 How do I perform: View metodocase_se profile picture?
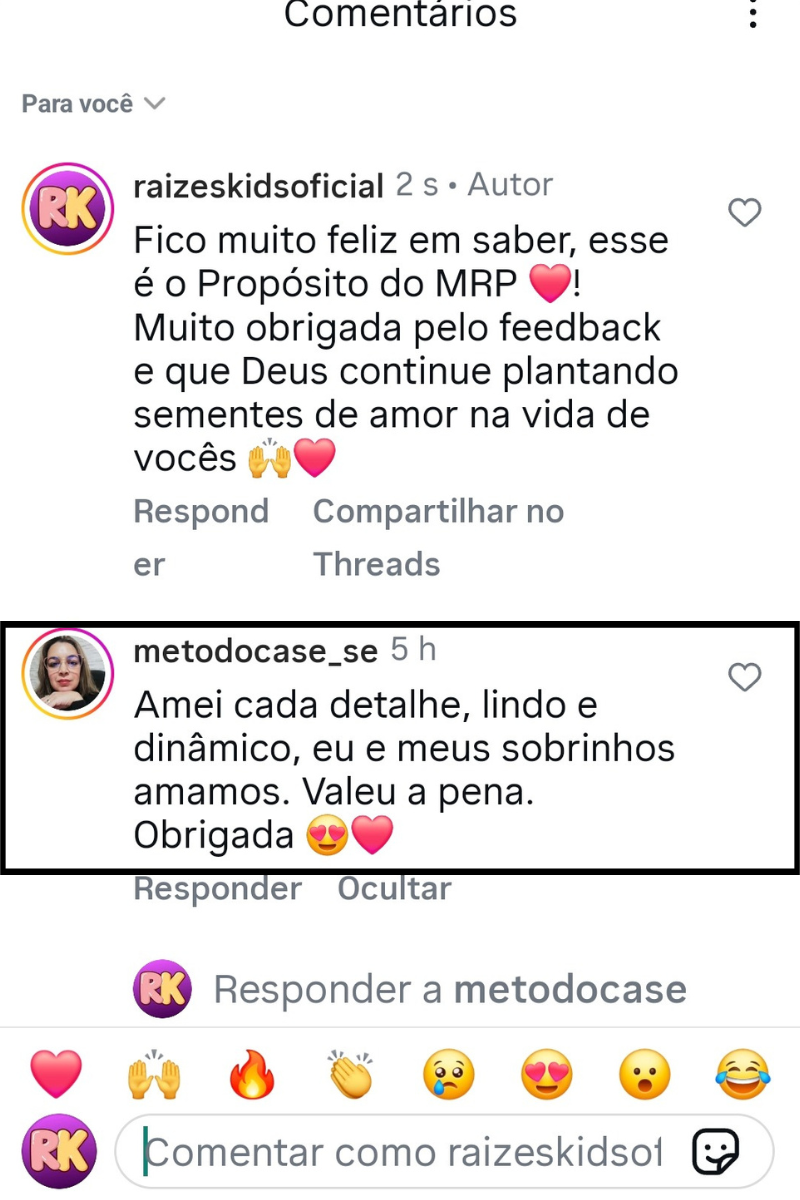click(x=65, y=675)
